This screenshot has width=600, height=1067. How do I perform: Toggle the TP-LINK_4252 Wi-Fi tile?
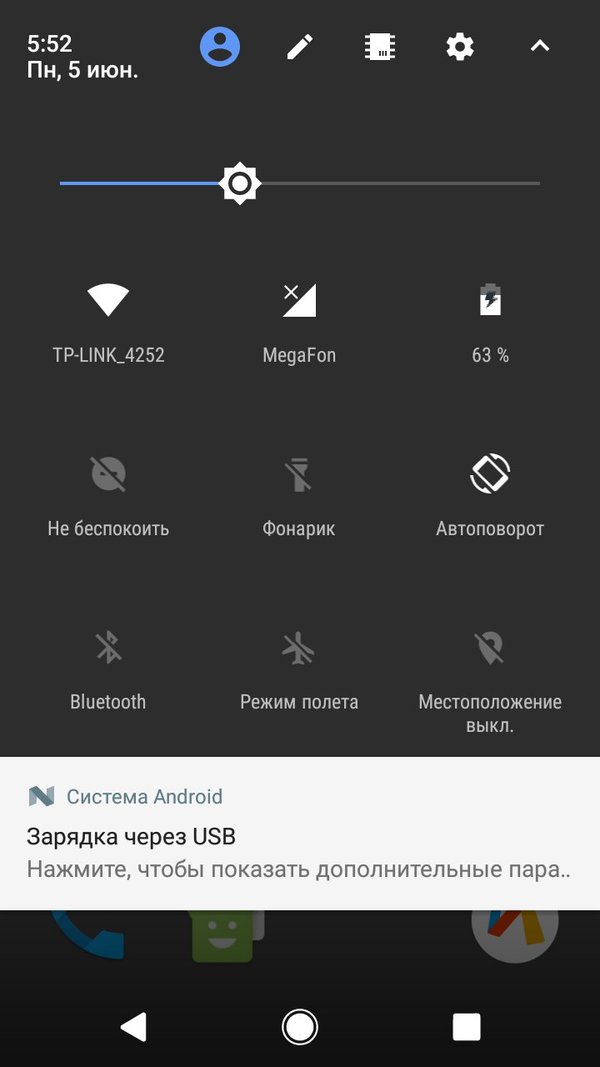click(x=108, y=300)
